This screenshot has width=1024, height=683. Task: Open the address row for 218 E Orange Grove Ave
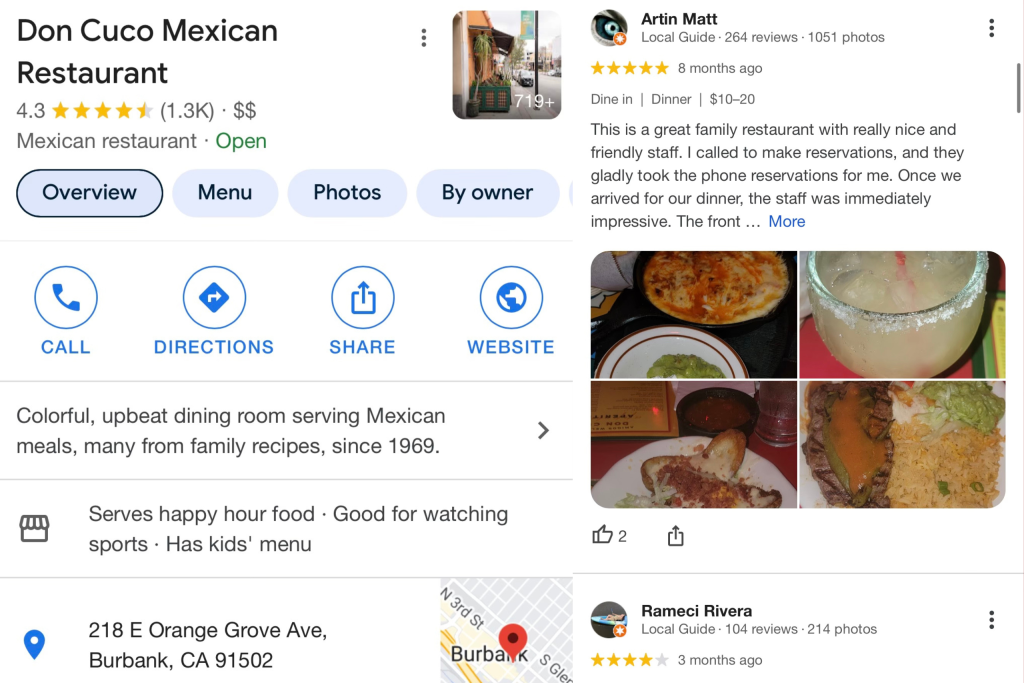tap(207, 645)
